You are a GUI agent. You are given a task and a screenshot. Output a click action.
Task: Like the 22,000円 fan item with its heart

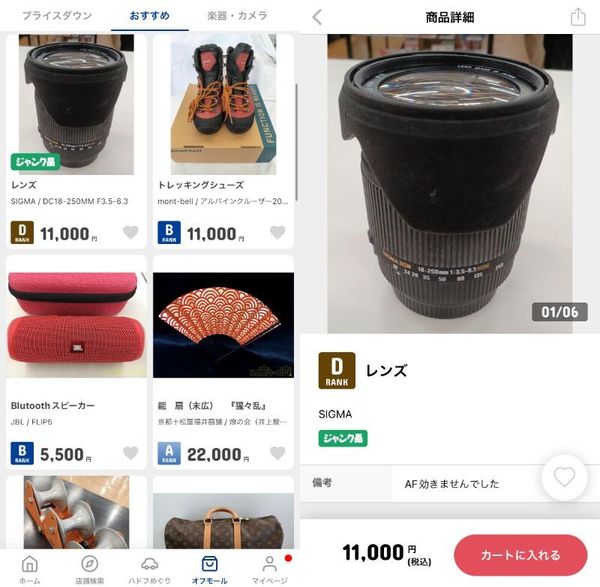(278, 453)
